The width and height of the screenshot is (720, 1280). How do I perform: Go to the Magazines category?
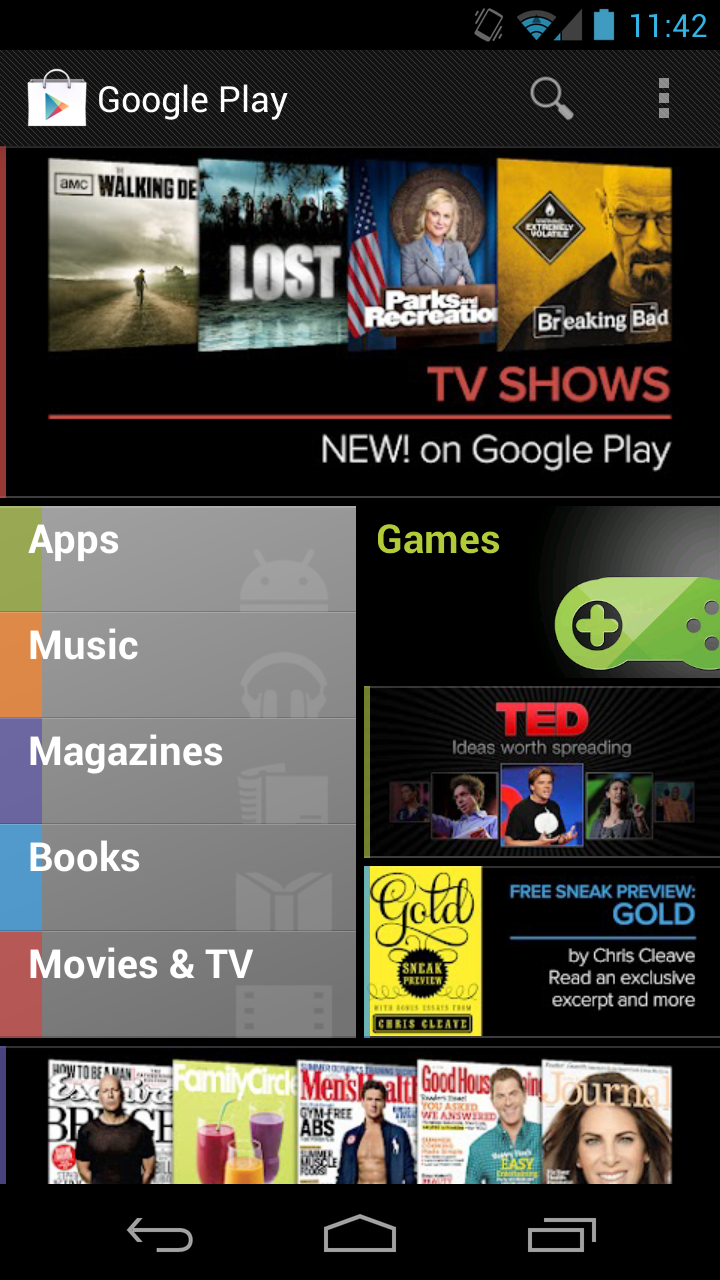point(178,770)
